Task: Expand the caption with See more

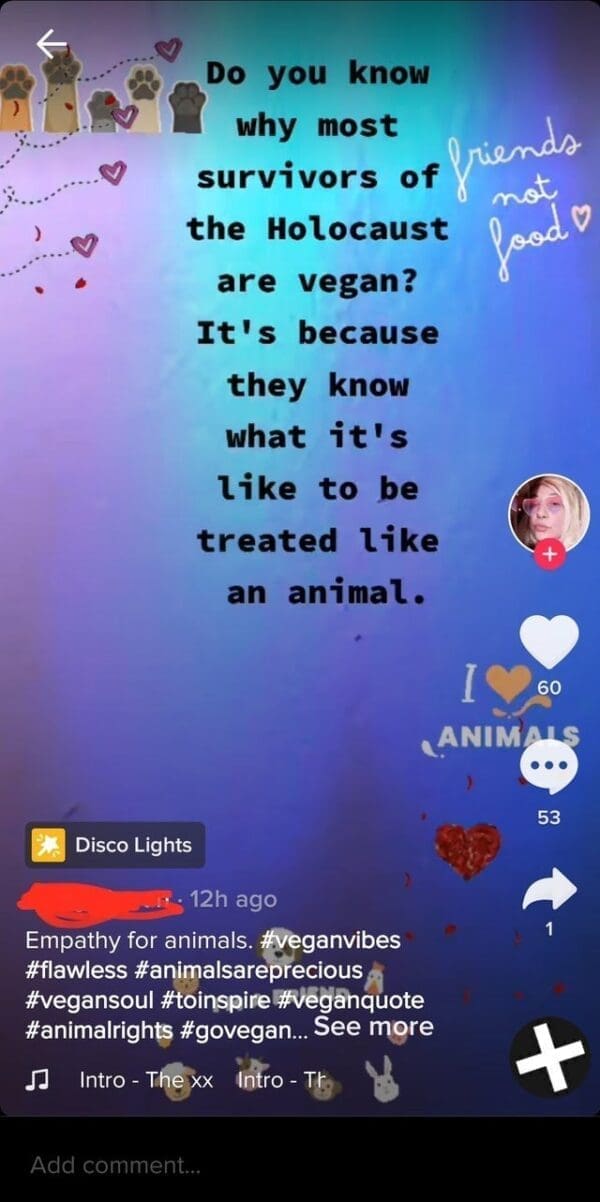Action: (x=374, y=1027)
